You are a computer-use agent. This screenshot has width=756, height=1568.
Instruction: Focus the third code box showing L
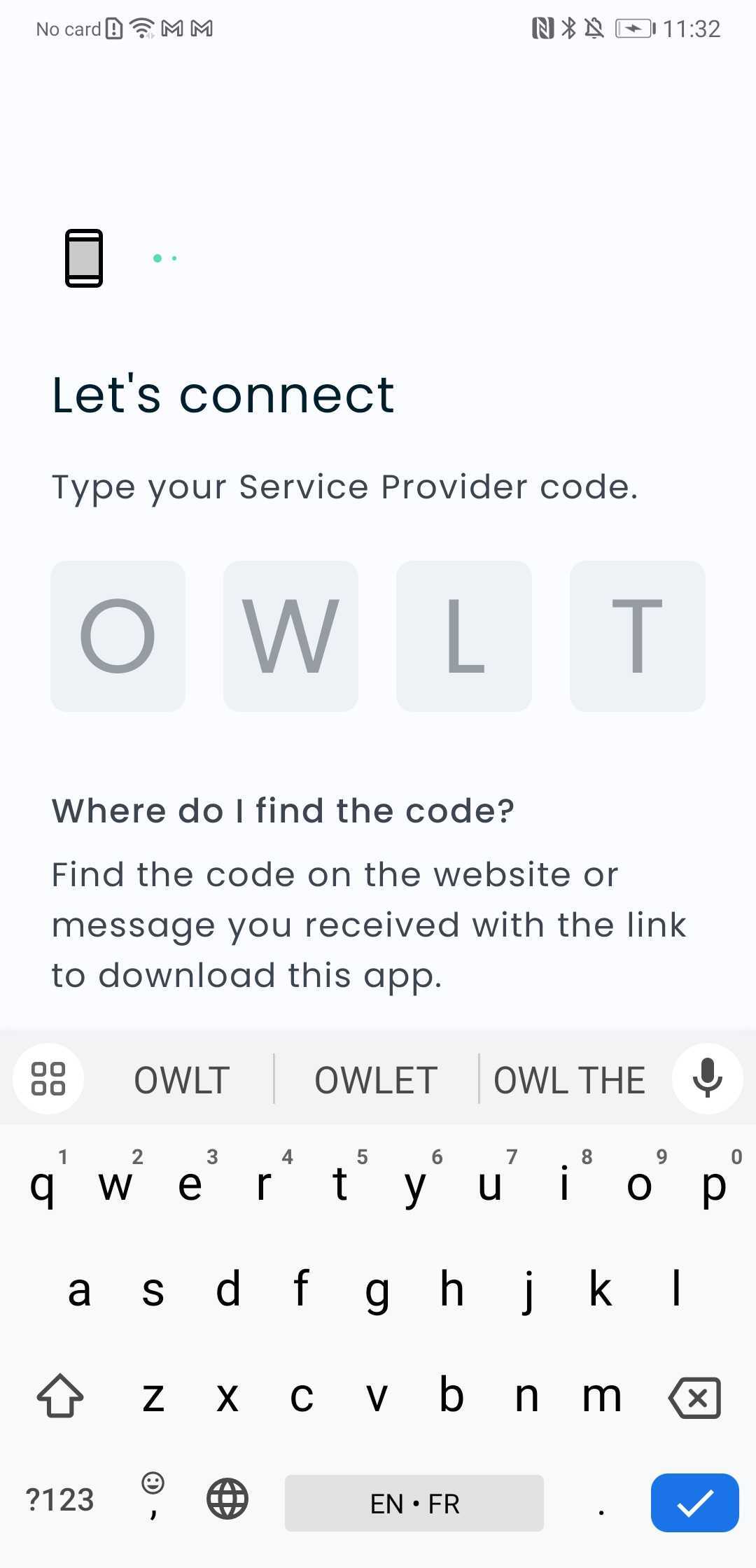pyautogui.click(x=463, y=636)
